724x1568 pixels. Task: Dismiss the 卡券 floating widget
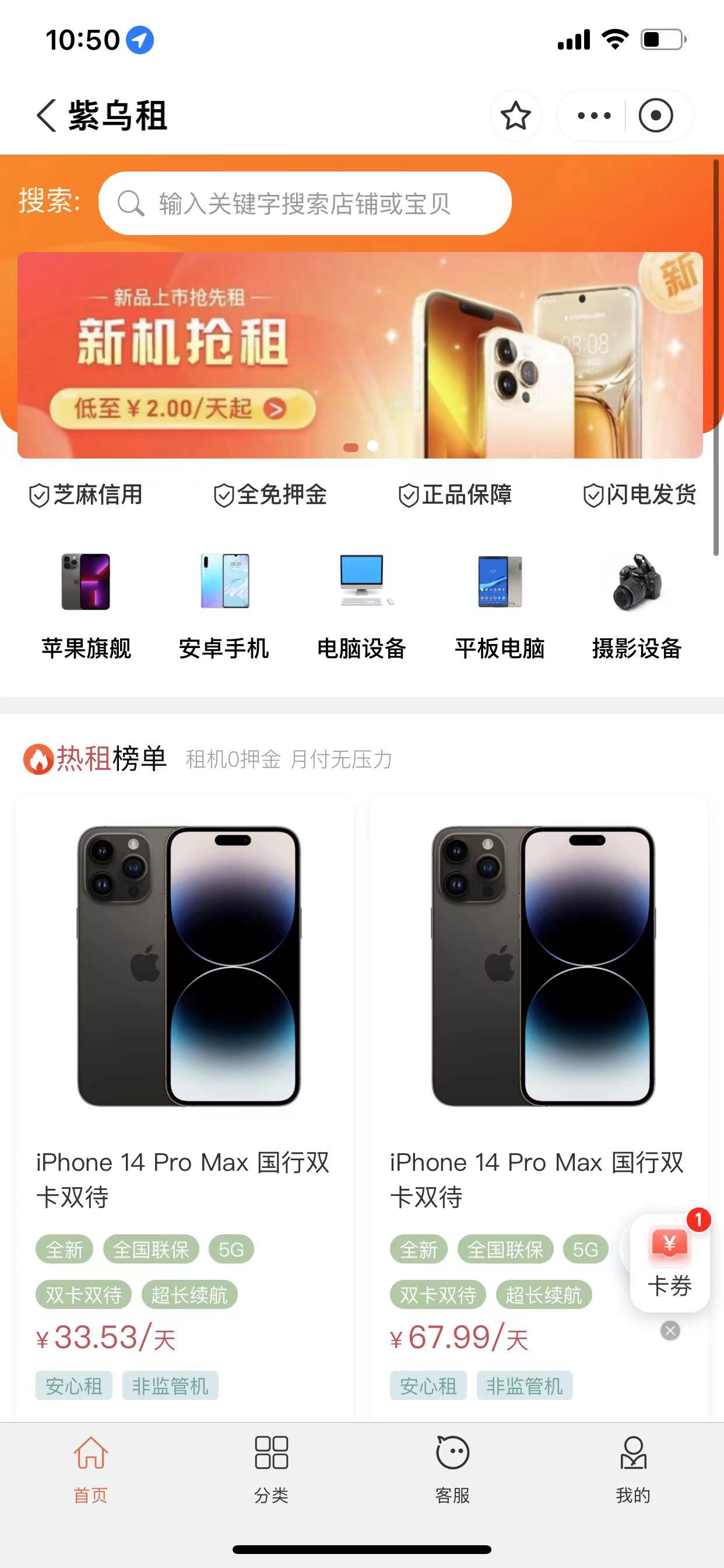coord(670,1331)
